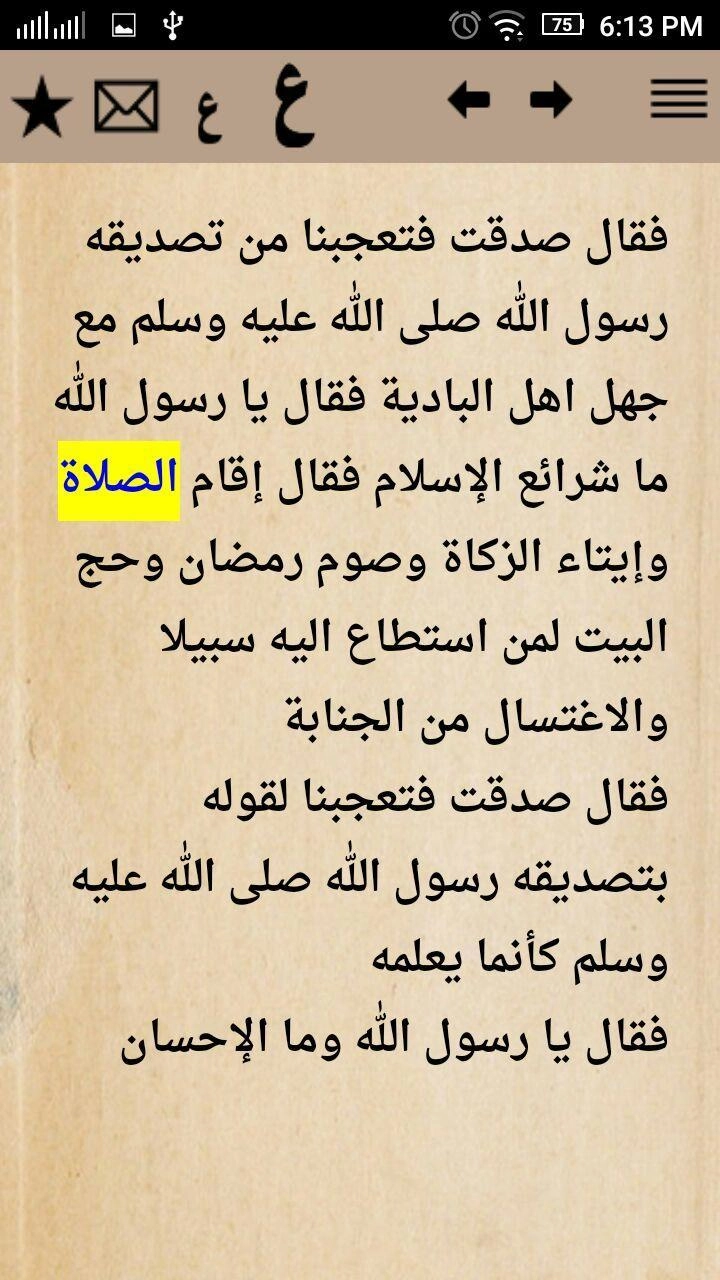Open the menu lines icon
The height and width of the screenshot is (1280, 720).
tap(679, 100)
